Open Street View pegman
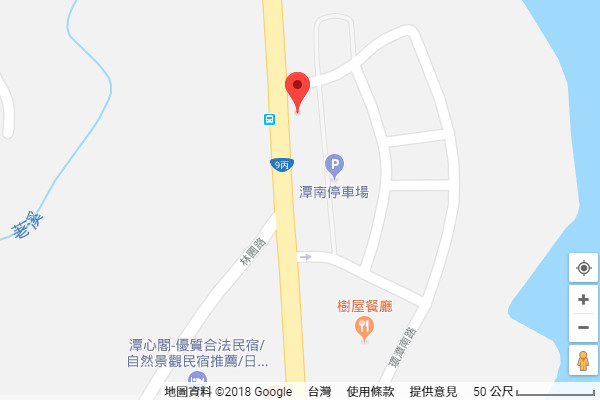Viewport: 600px width, 400px height. [x=583, y=361]
